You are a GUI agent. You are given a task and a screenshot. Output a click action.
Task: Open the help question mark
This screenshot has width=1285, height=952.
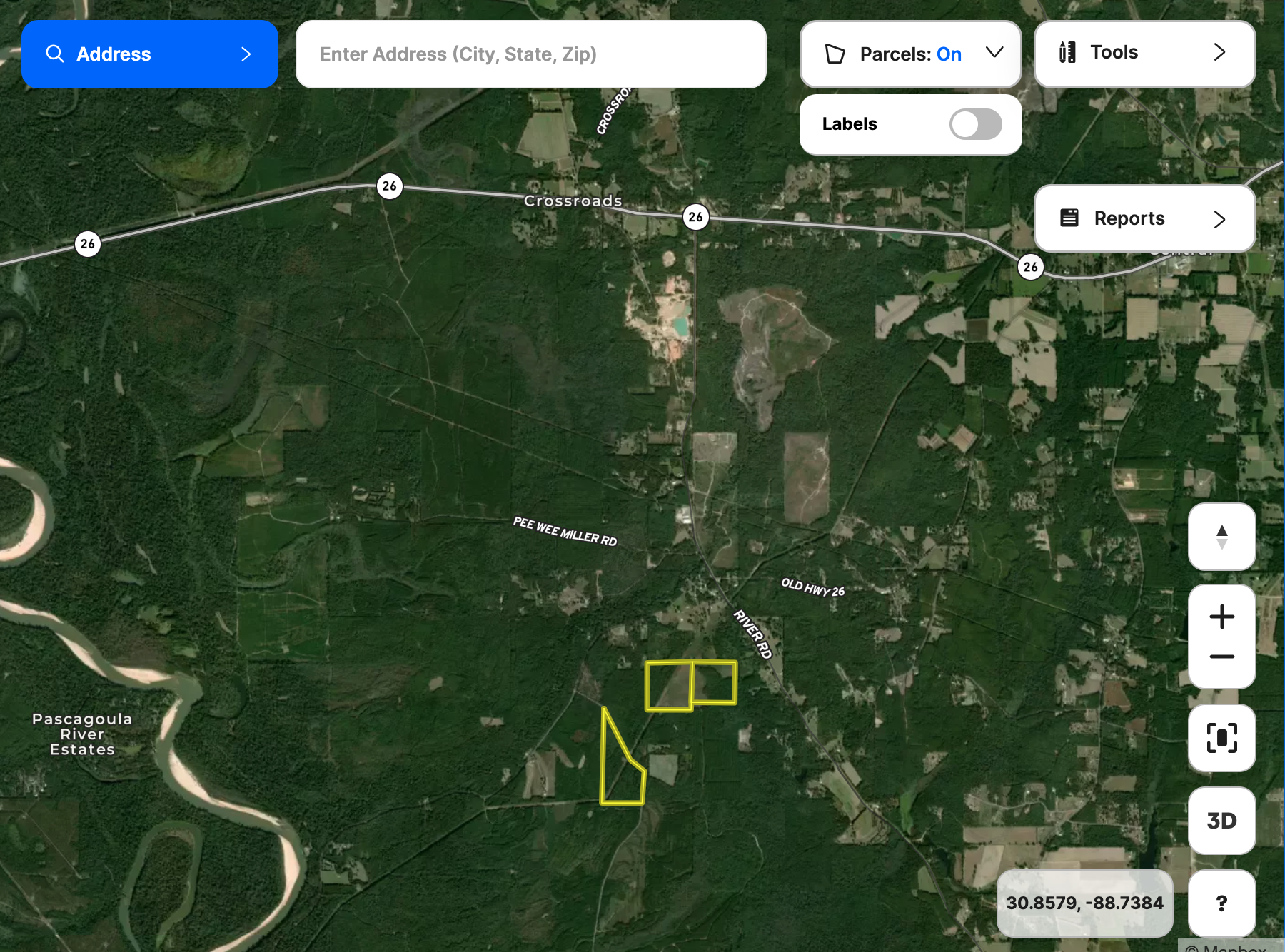[x=1221, y=903]
